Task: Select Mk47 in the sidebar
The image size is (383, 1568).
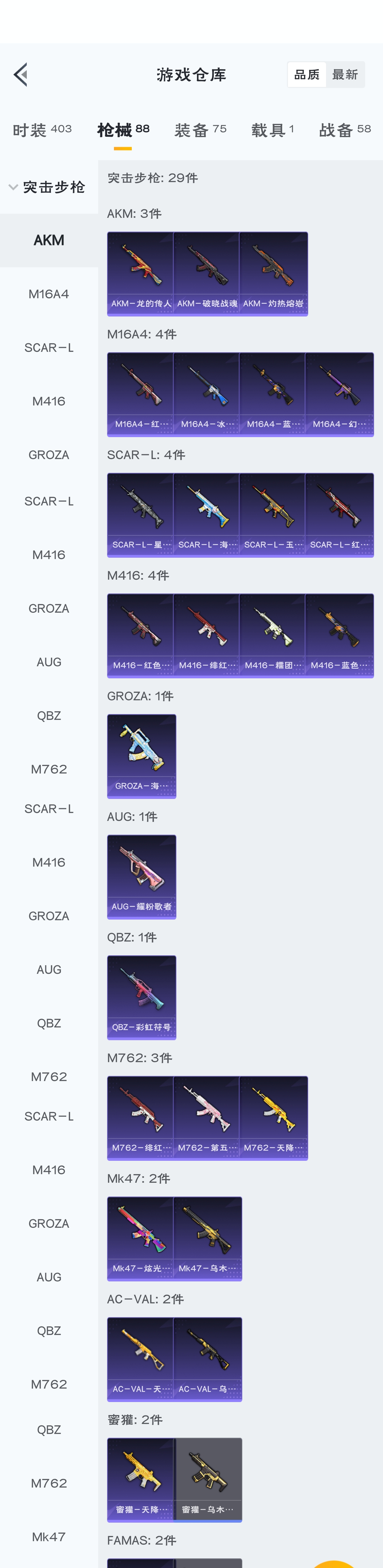Action: [49, 1536]
